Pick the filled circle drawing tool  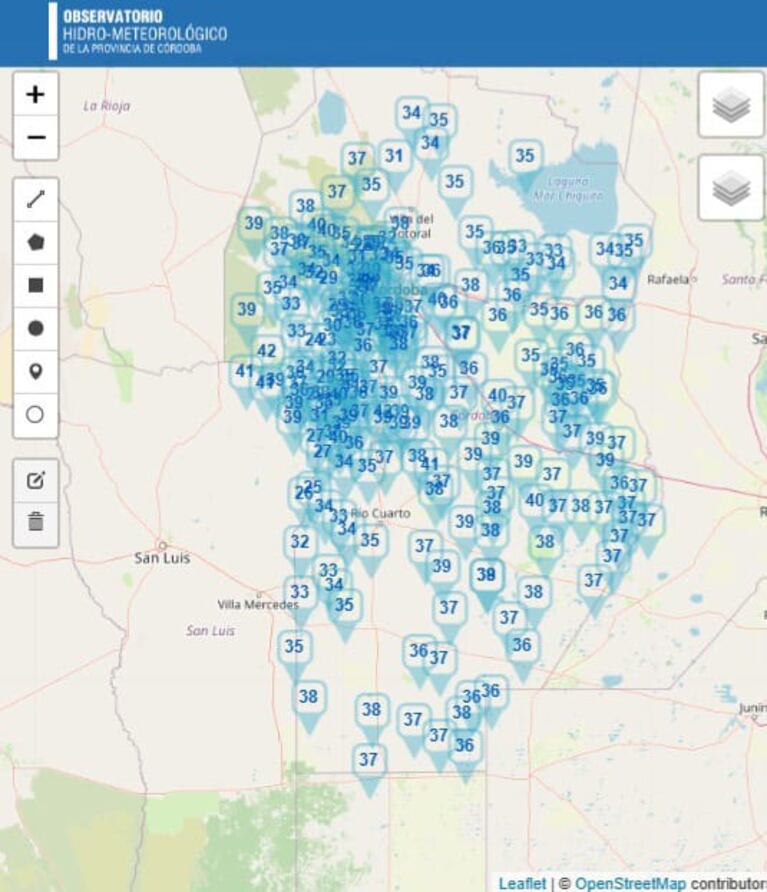[36, 328]
